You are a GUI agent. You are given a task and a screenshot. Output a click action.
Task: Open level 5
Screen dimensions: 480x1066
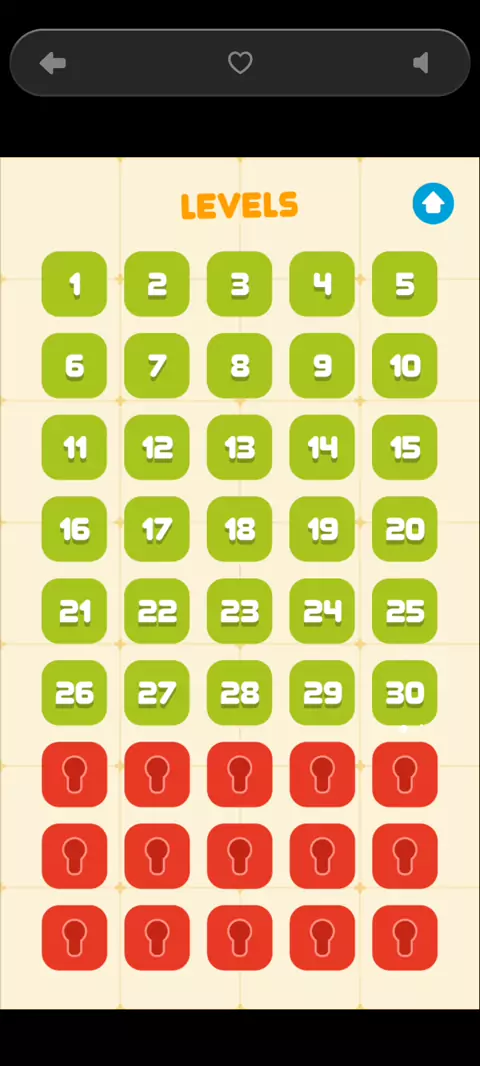click(x=405, y=283)
